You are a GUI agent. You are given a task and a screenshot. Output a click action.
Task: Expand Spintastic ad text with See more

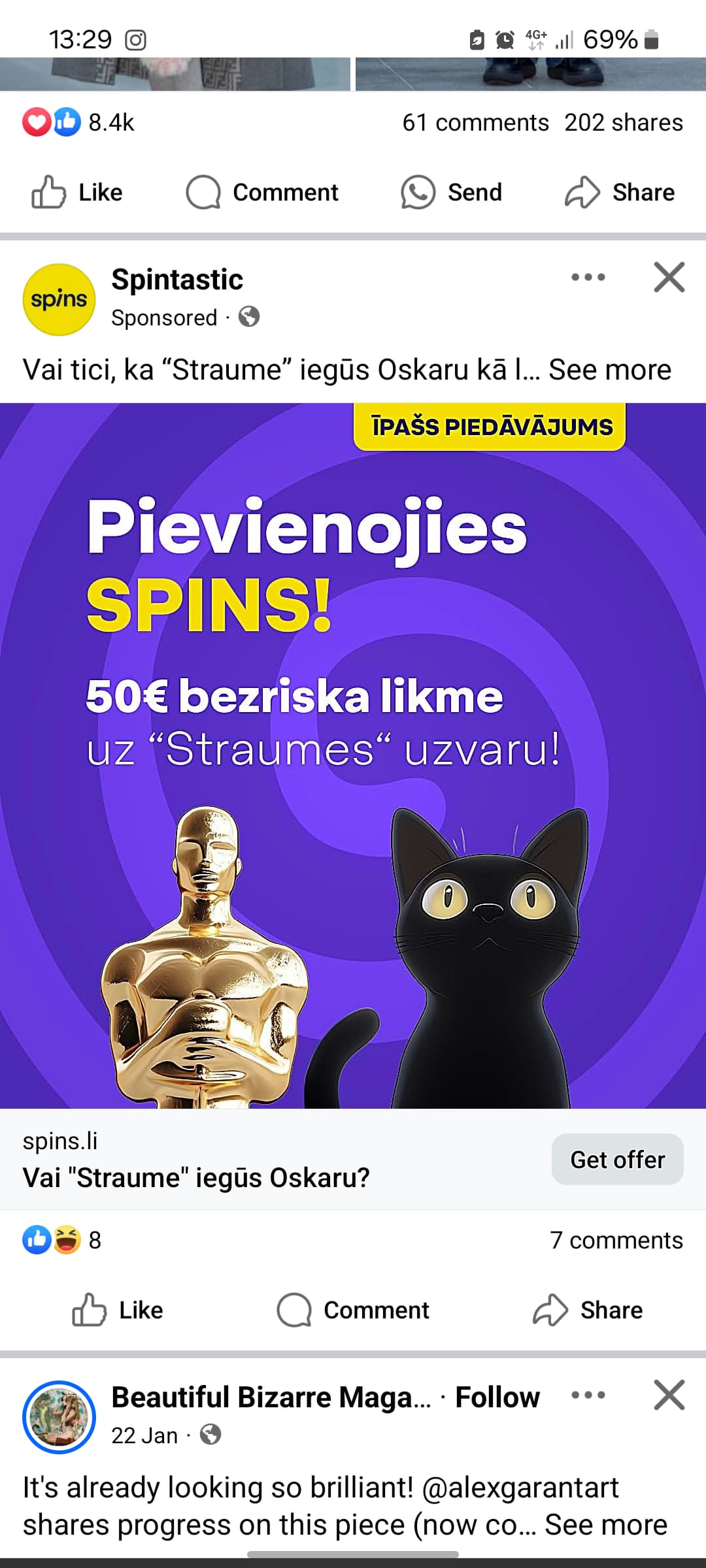click(609, 370)
